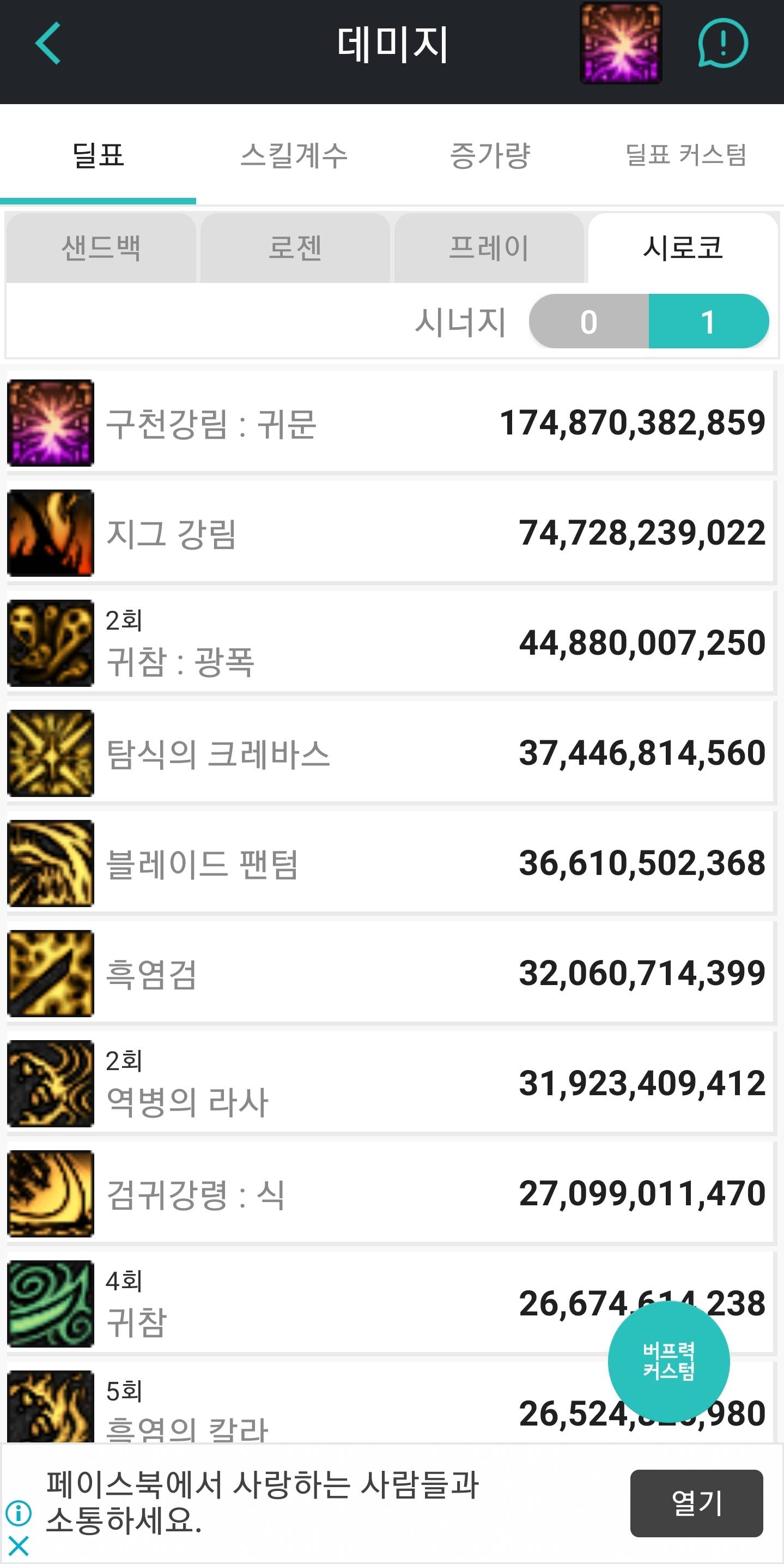Select the 프레이 target tab

click(x=489, y=247)
